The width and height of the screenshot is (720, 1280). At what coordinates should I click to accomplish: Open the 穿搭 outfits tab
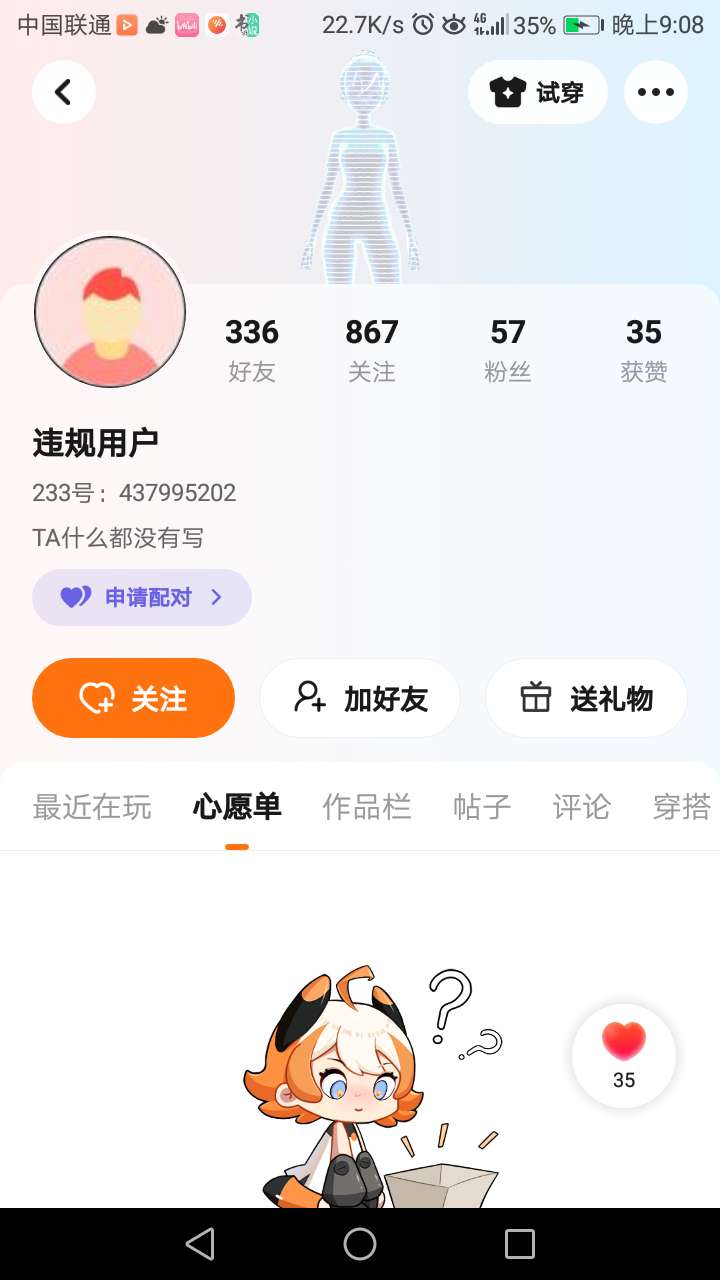tap(682, 807)
